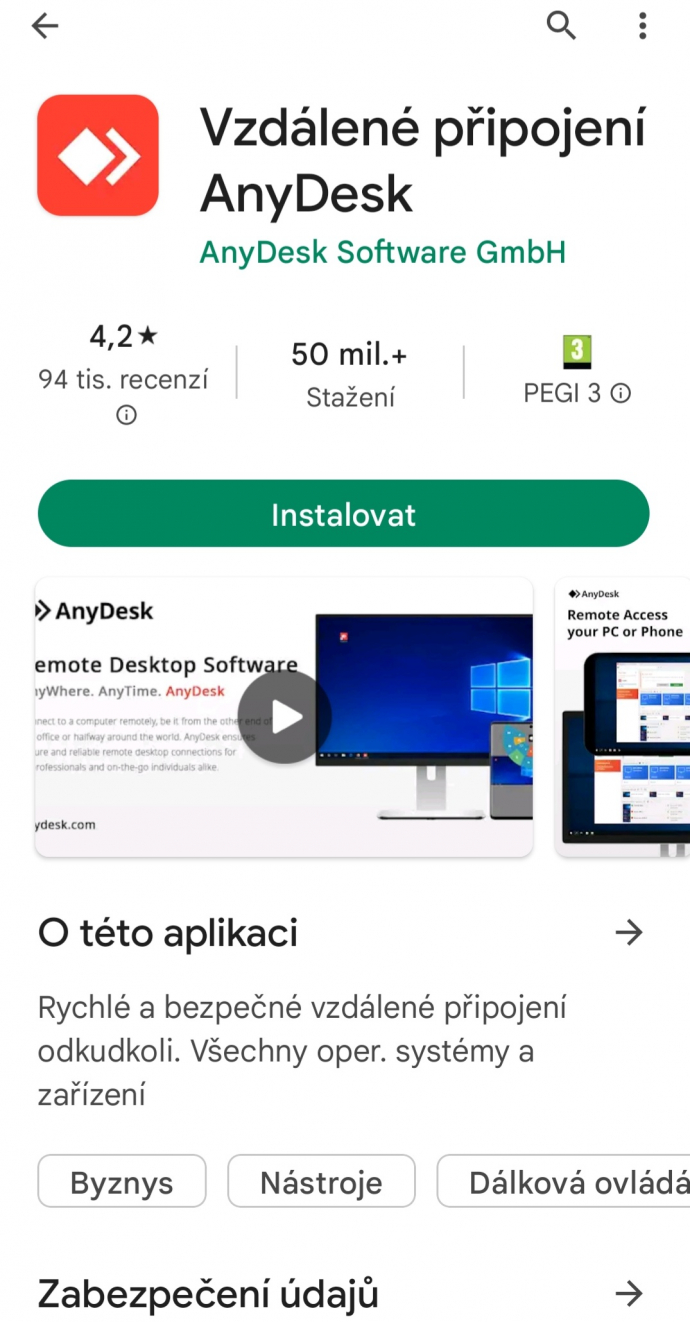The image size is (690, 1322).
Task: Open the three-dot overflow menu
Action: coord(643,26)
